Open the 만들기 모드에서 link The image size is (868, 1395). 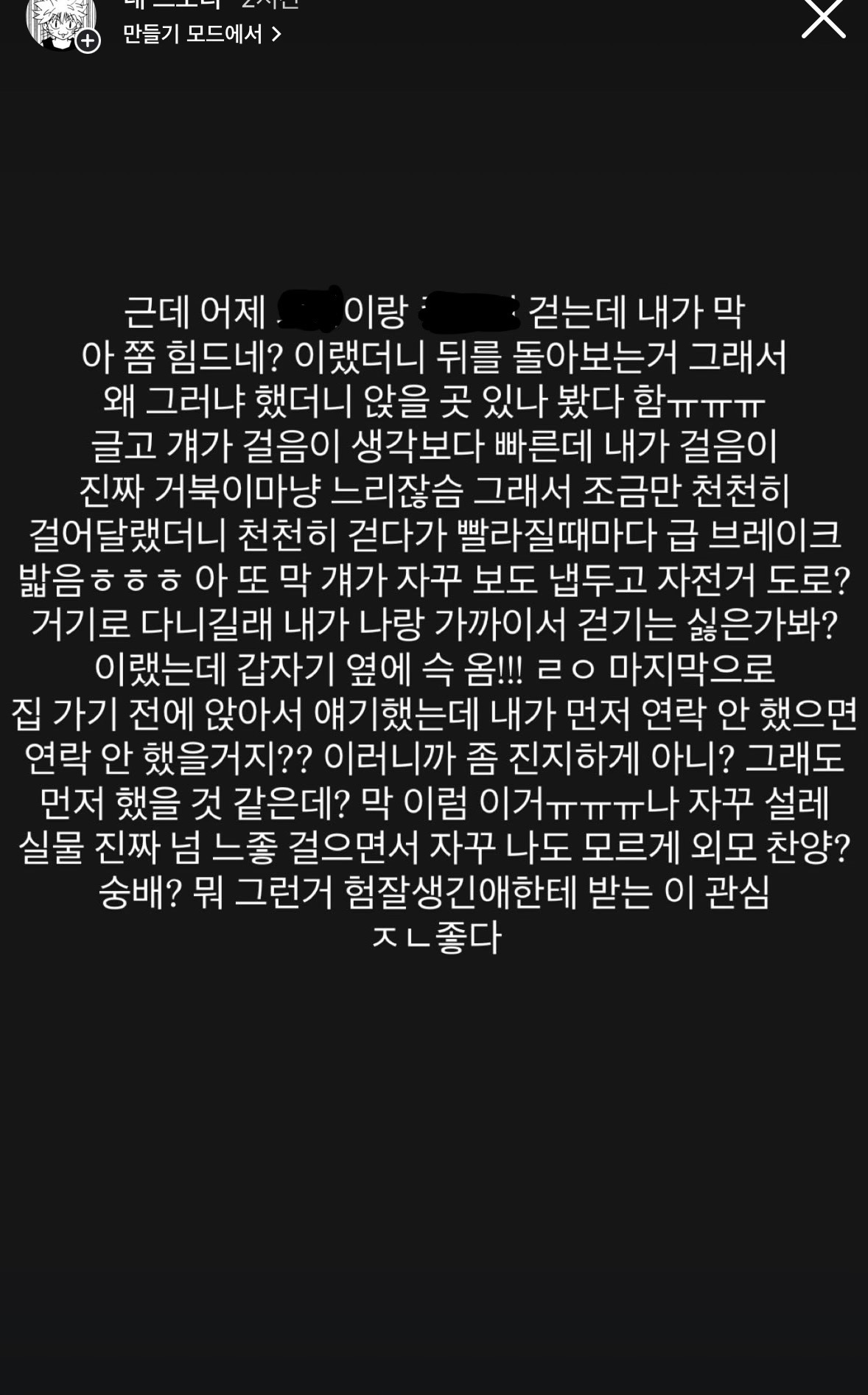point(201,34)
